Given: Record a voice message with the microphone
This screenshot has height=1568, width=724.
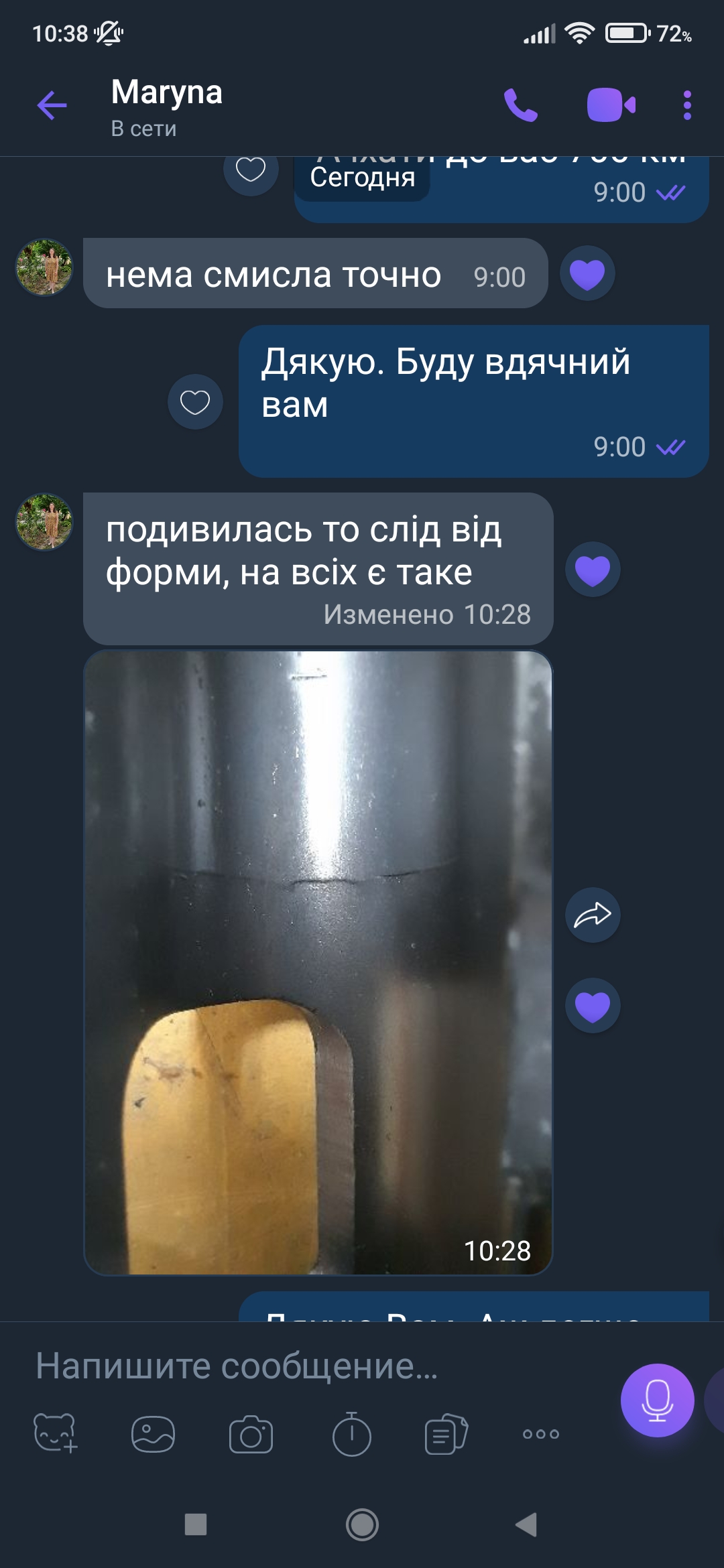Looking at the screenshot, I should [658, 1400].
